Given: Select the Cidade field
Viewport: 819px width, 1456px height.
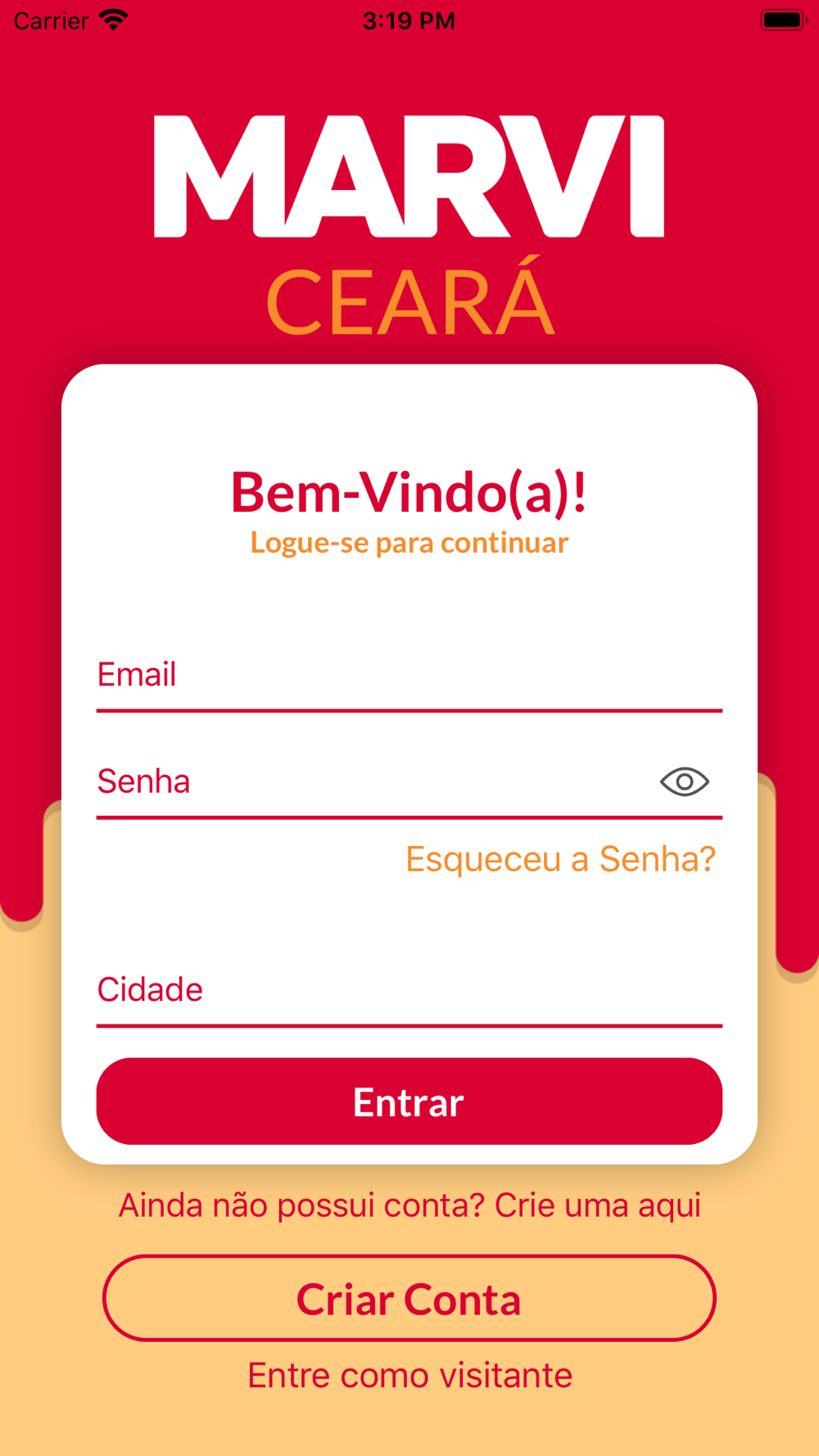Looking at the screenshot, I should click(409, 990).
